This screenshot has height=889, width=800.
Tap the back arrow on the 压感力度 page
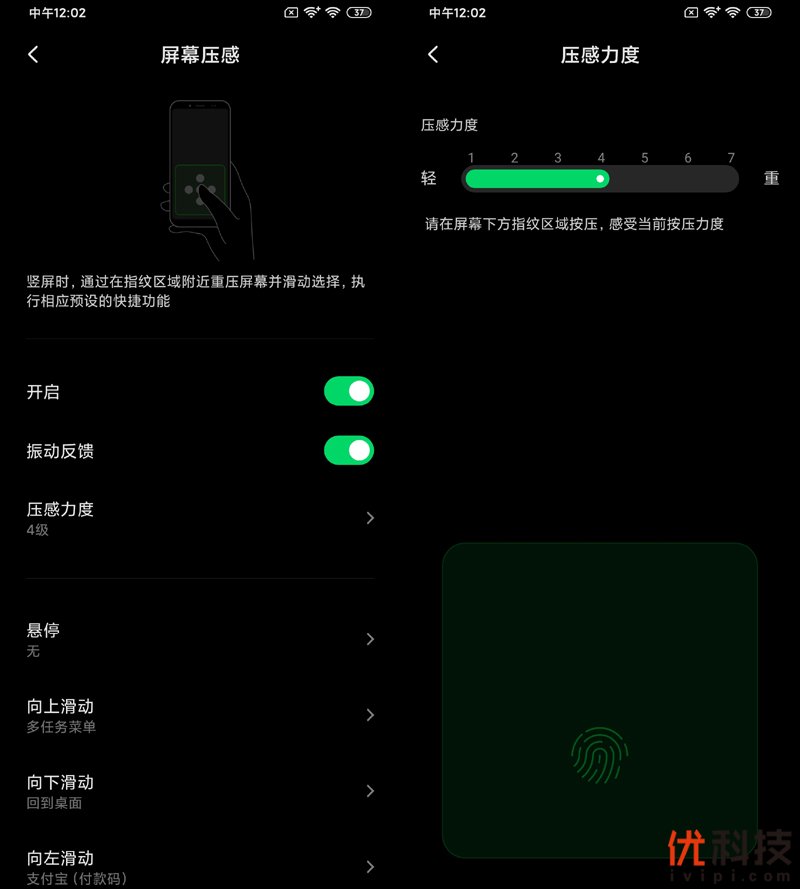[432, 55]
